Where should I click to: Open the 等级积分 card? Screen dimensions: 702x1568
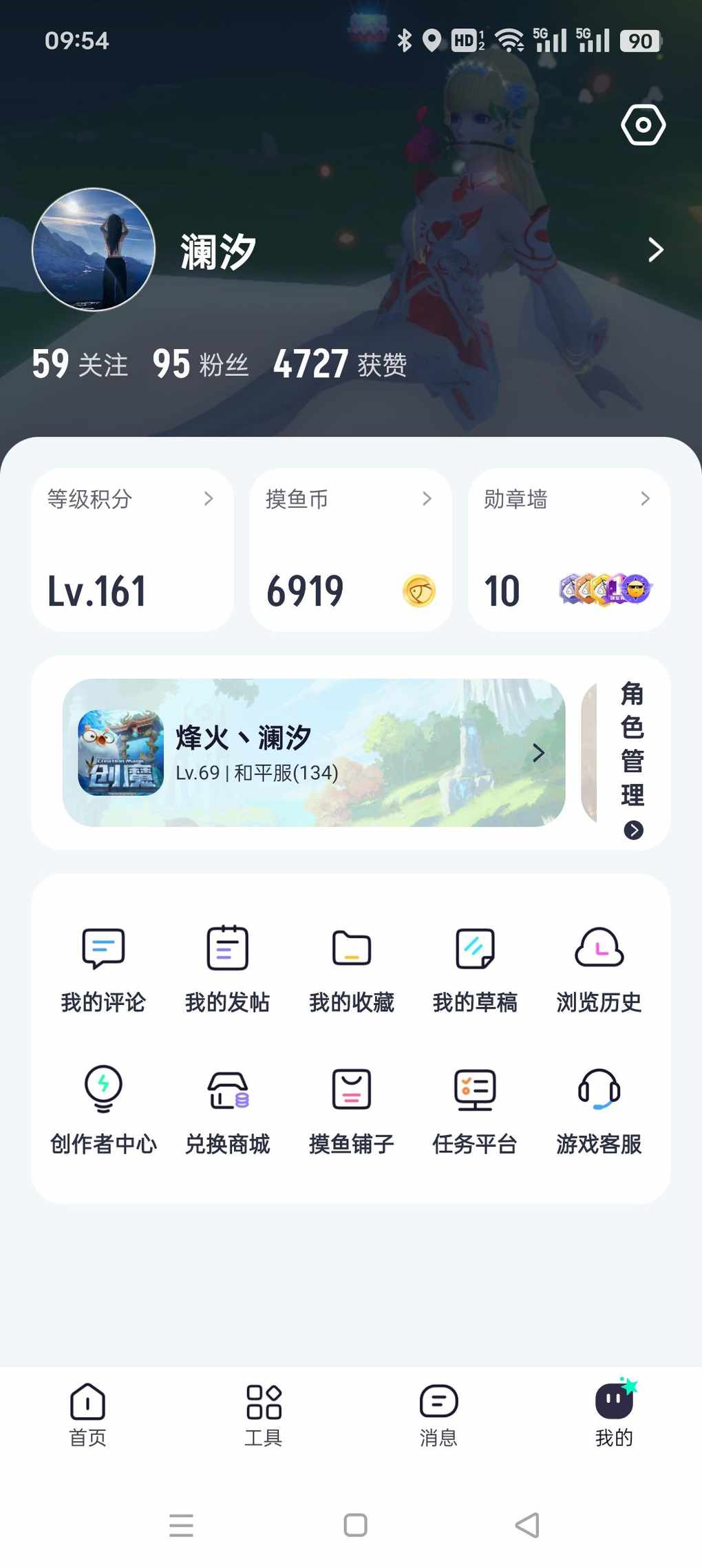tap(132, 549)
